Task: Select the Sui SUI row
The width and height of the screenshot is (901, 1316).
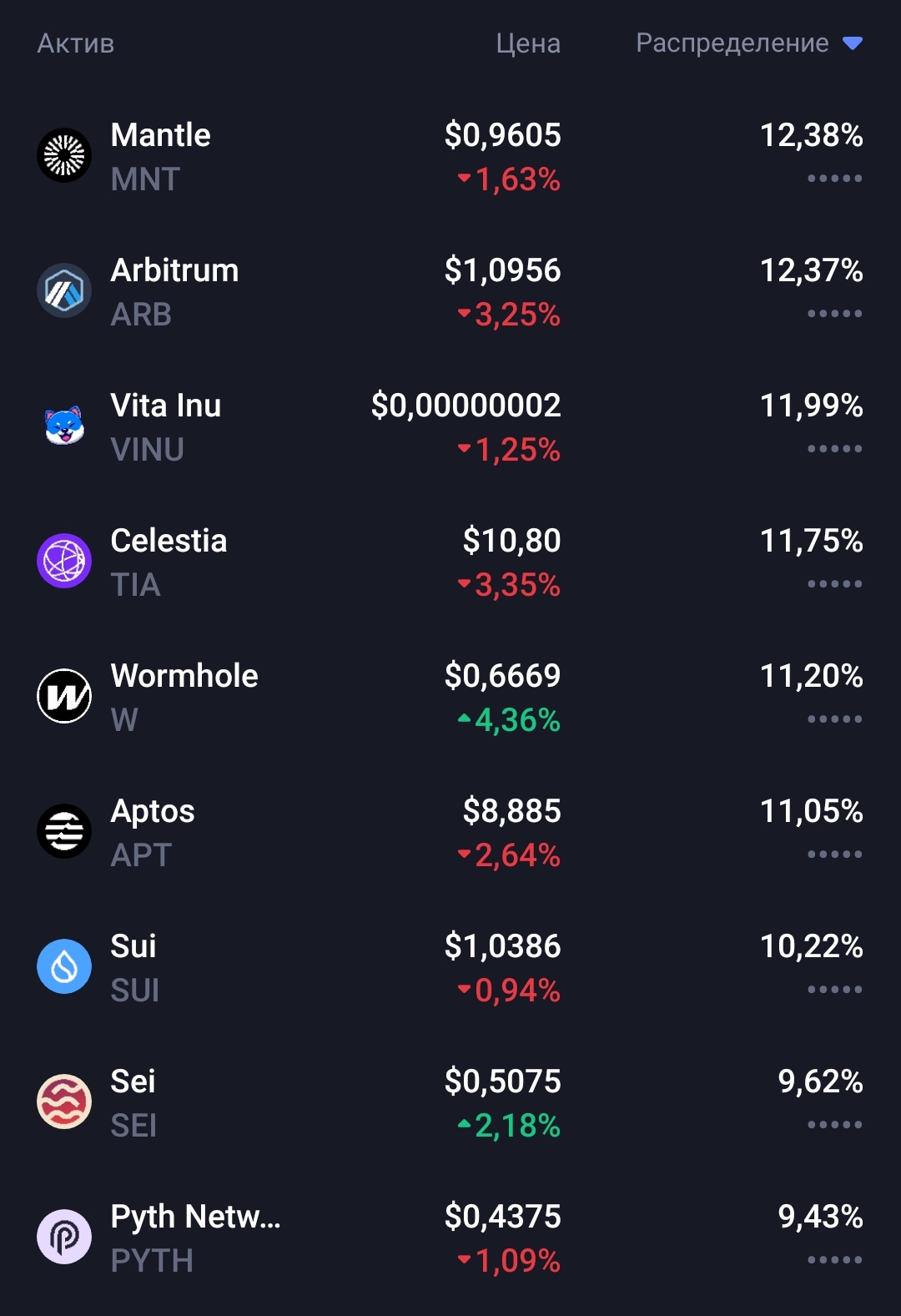Action: (450, 967)
